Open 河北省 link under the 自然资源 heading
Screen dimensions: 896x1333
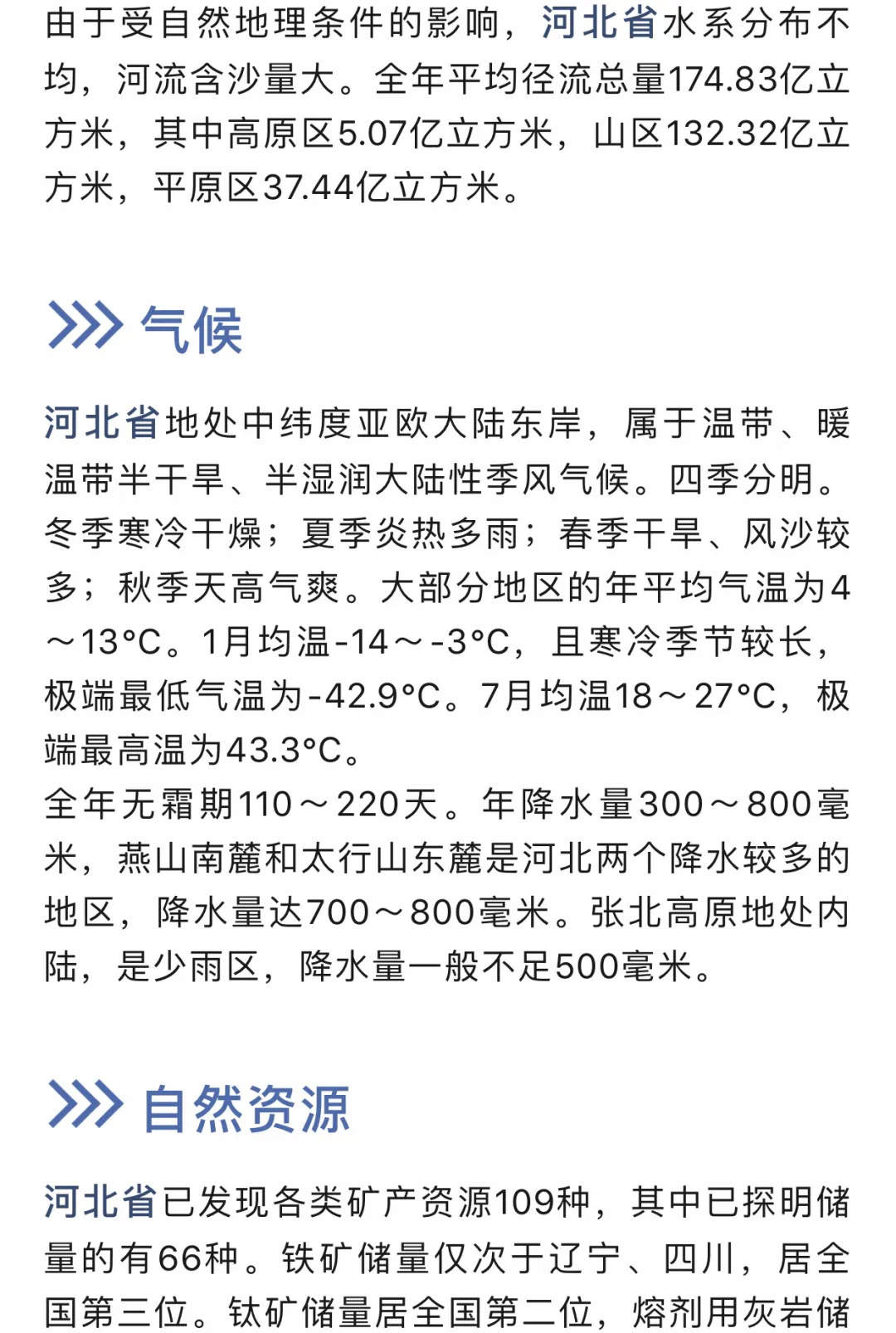coord(101,1202)
